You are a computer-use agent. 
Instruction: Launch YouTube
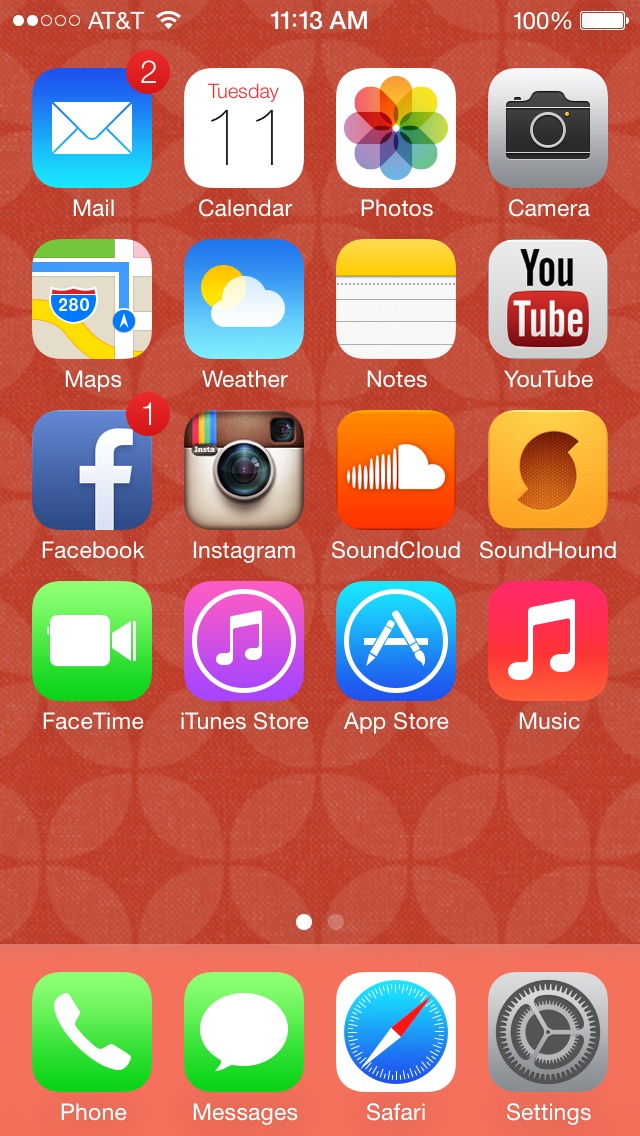click(548, 299)
